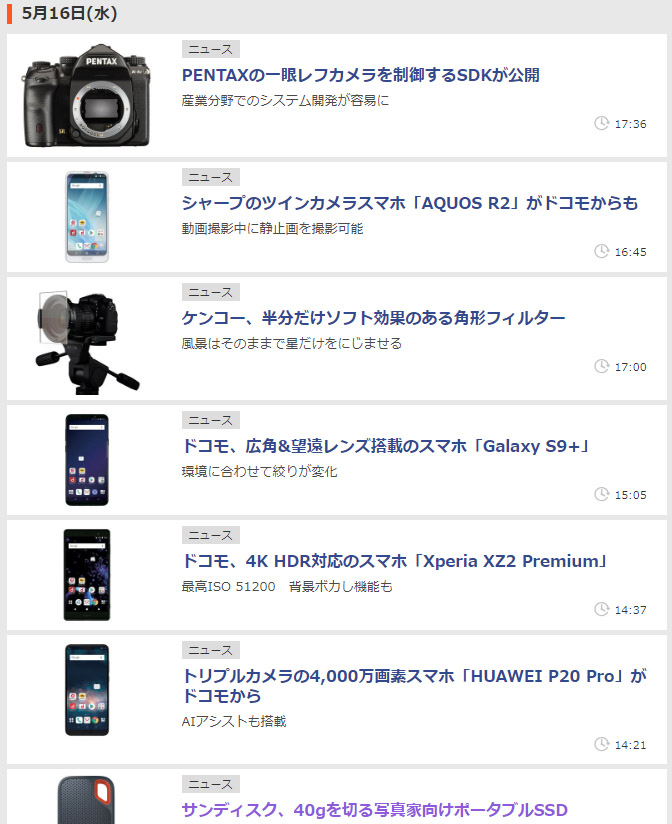
Task: Tap the camera-on-tripod filter thumbnail
Action: click(x=87, y=339)
